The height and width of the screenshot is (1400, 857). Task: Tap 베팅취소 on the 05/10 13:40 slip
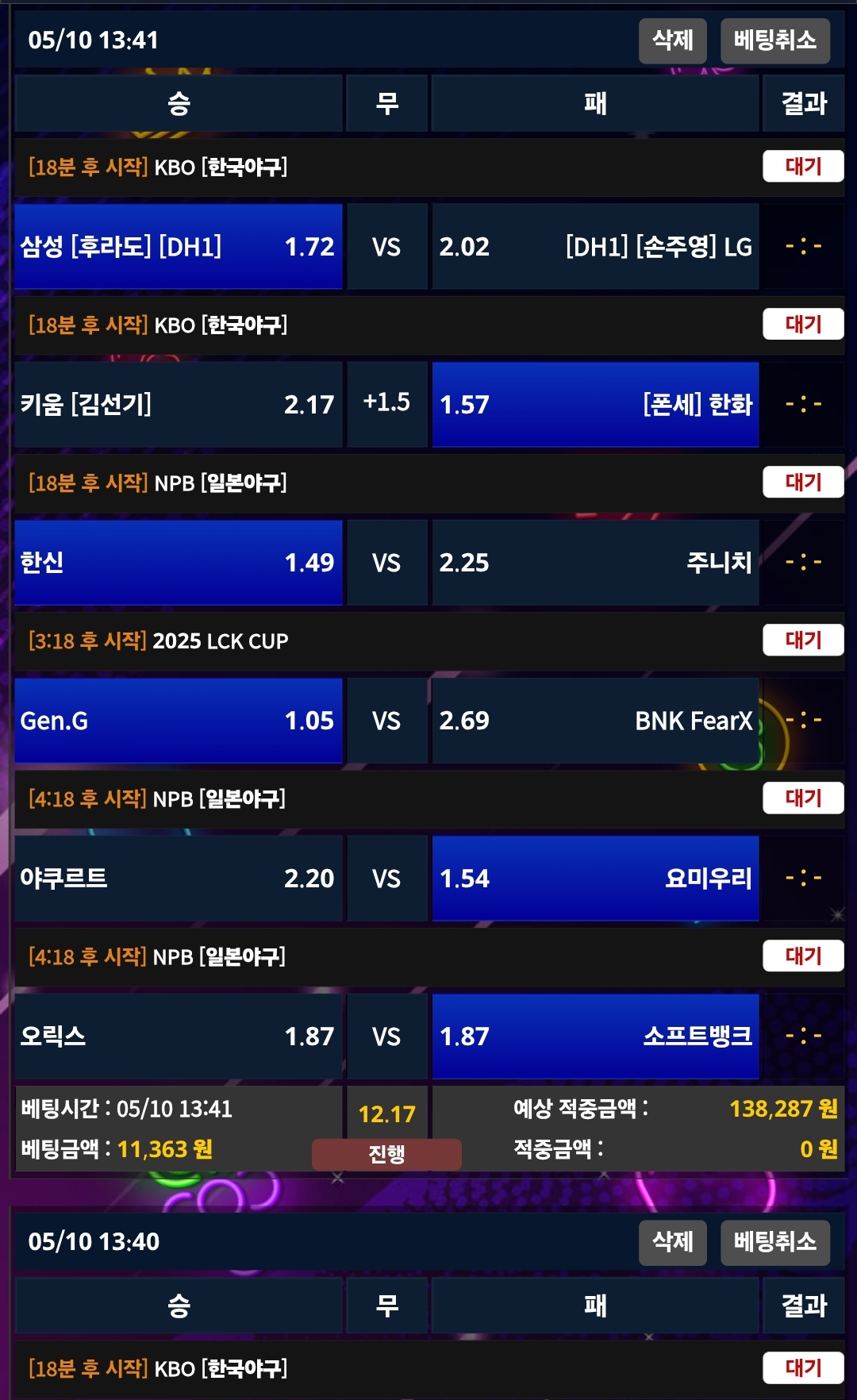click(x=774, y=1242)
